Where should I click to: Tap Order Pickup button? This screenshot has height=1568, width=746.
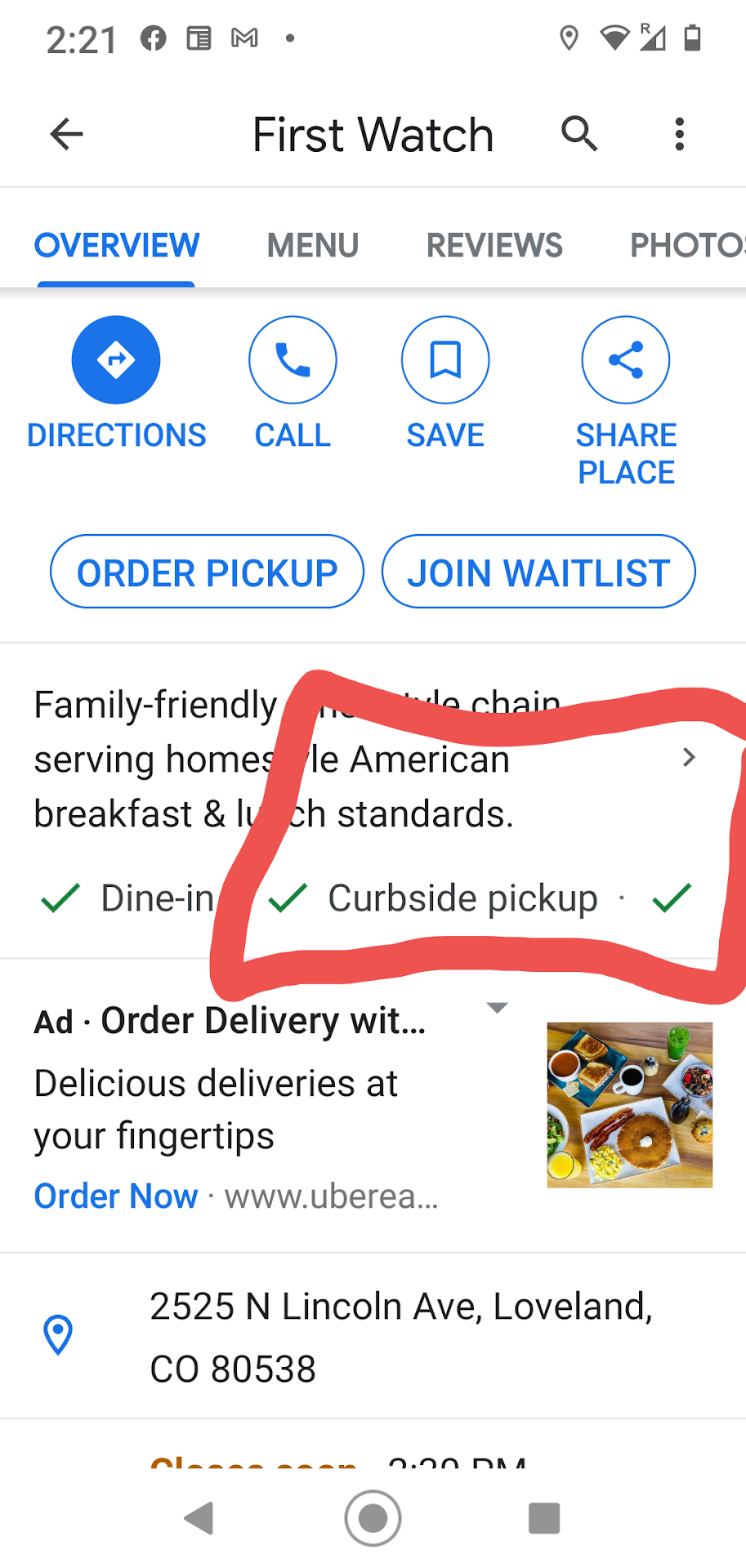207,572
